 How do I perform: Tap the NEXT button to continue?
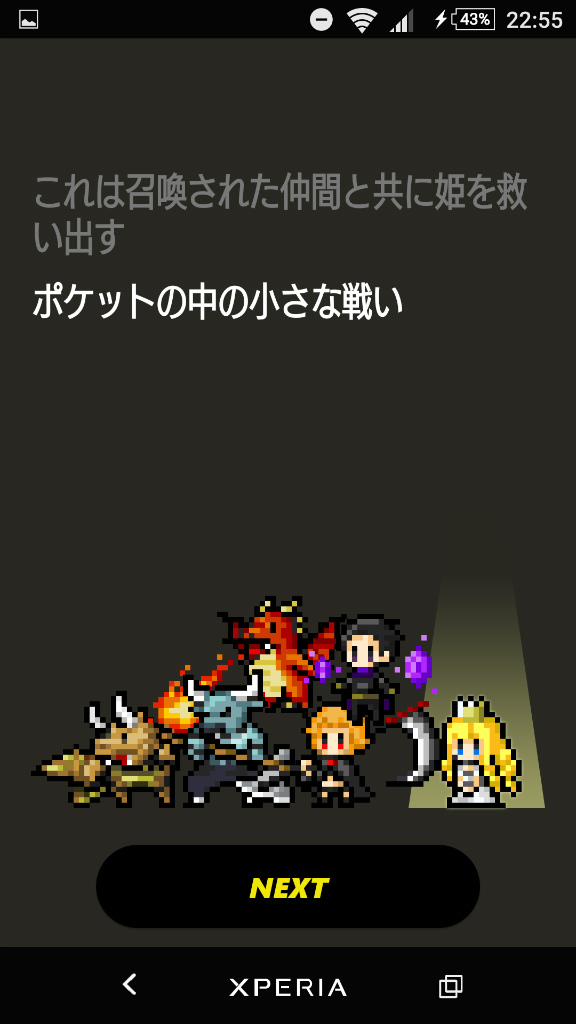[x=288, y=886]
